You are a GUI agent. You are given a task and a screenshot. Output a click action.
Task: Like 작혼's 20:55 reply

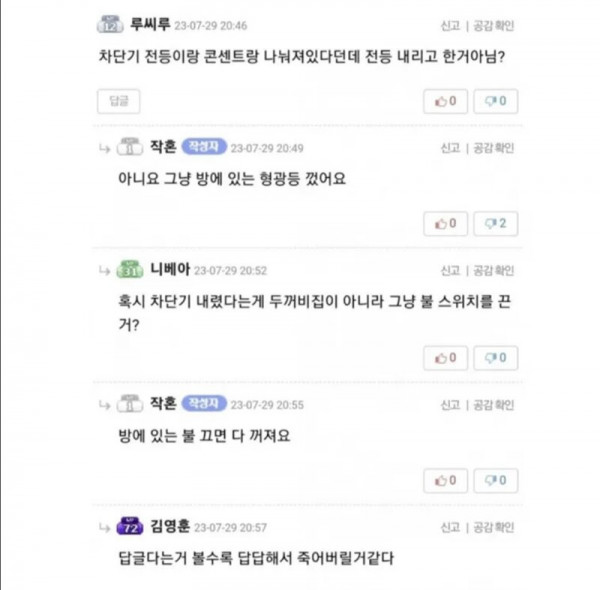click(x=445, y=480)
